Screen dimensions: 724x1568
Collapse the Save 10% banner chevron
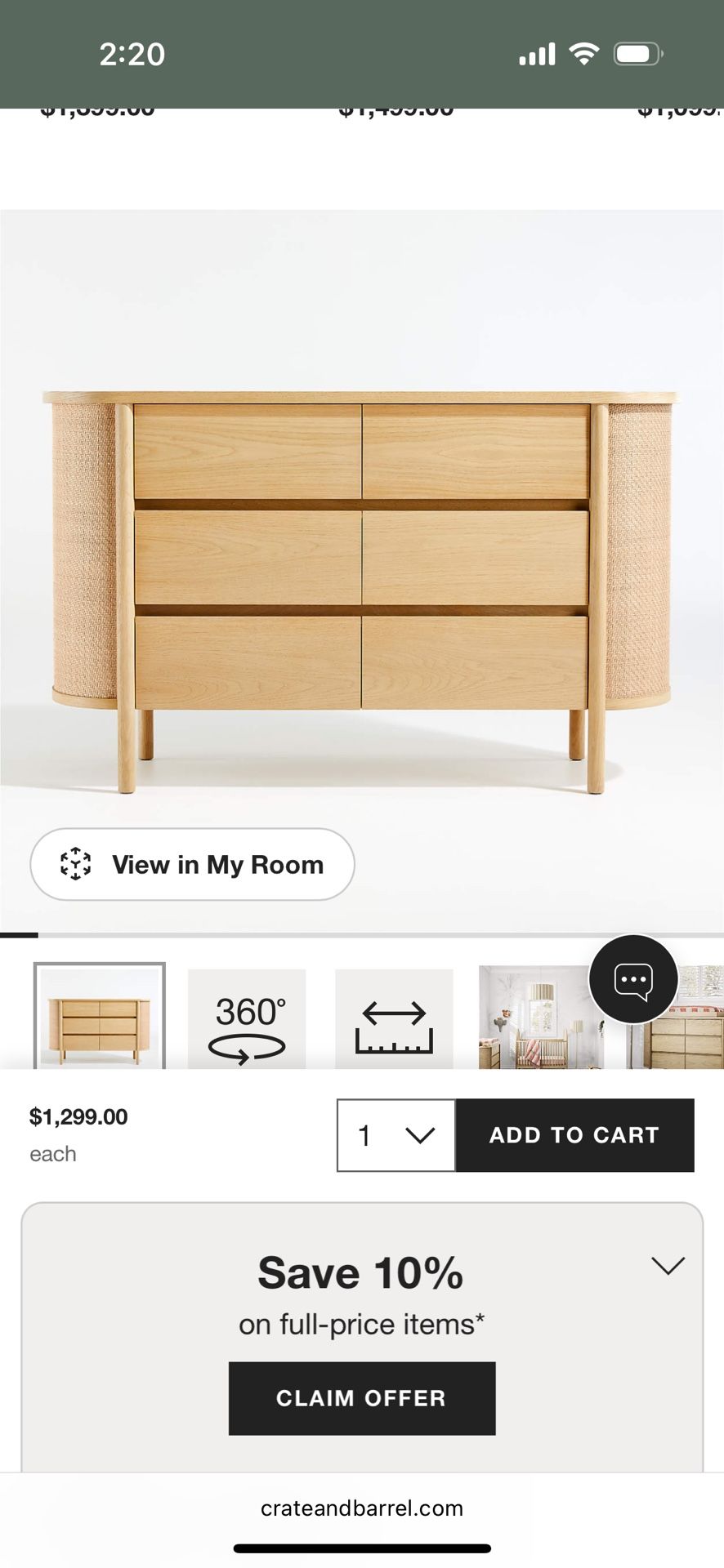coord(668,1266)
